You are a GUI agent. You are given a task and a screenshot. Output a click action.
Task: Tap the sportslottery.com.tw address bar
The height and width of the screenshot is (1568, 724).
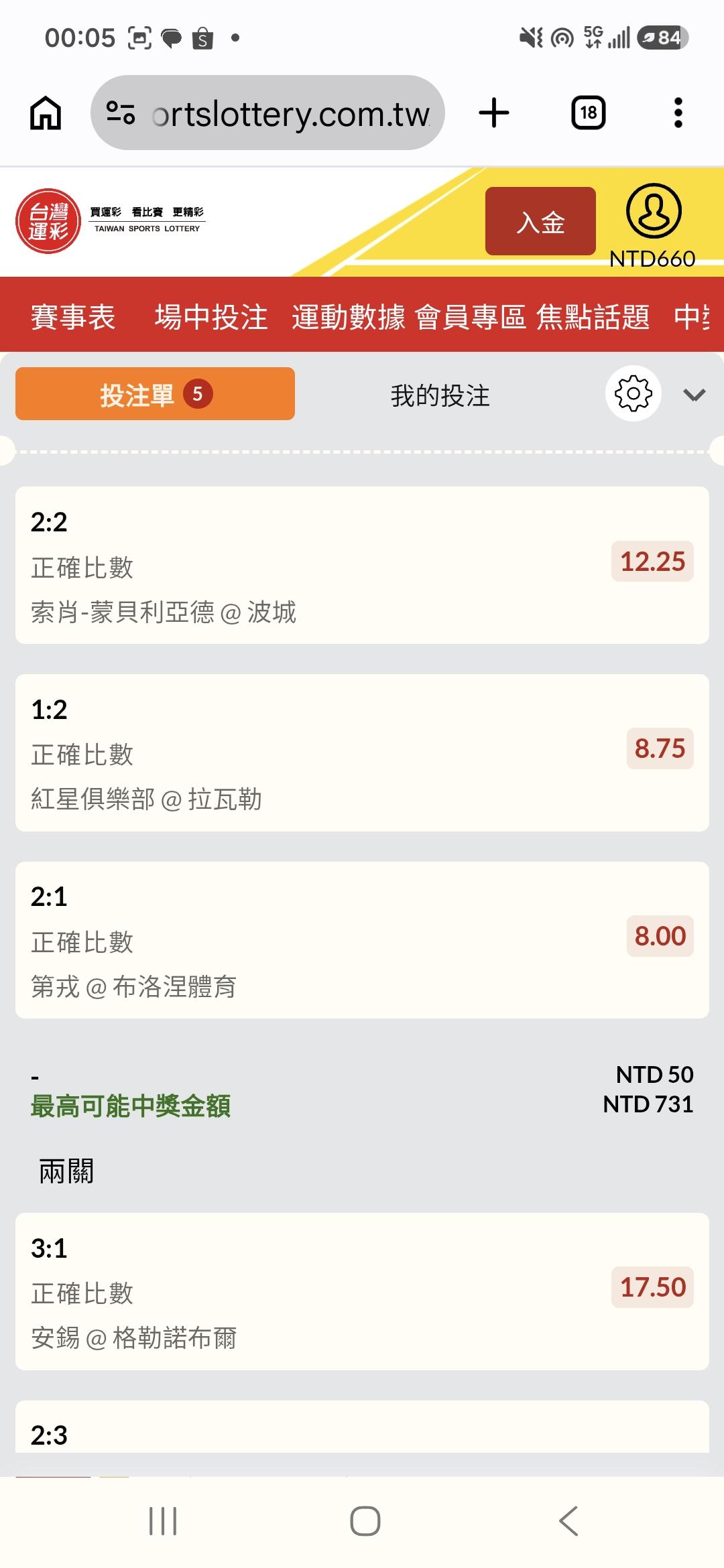click(x=267, y=113)
